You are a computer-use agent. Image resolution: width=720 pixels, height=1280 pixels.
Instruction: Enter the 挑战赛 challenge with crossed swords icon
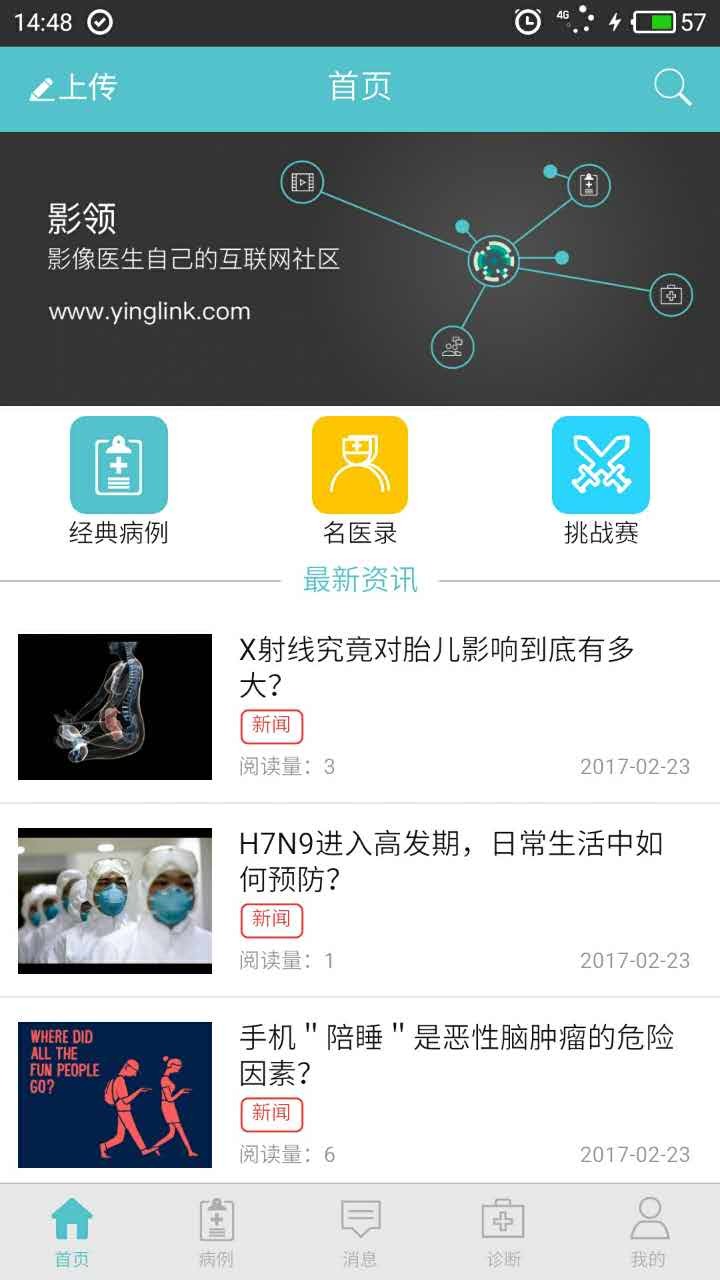601,463
